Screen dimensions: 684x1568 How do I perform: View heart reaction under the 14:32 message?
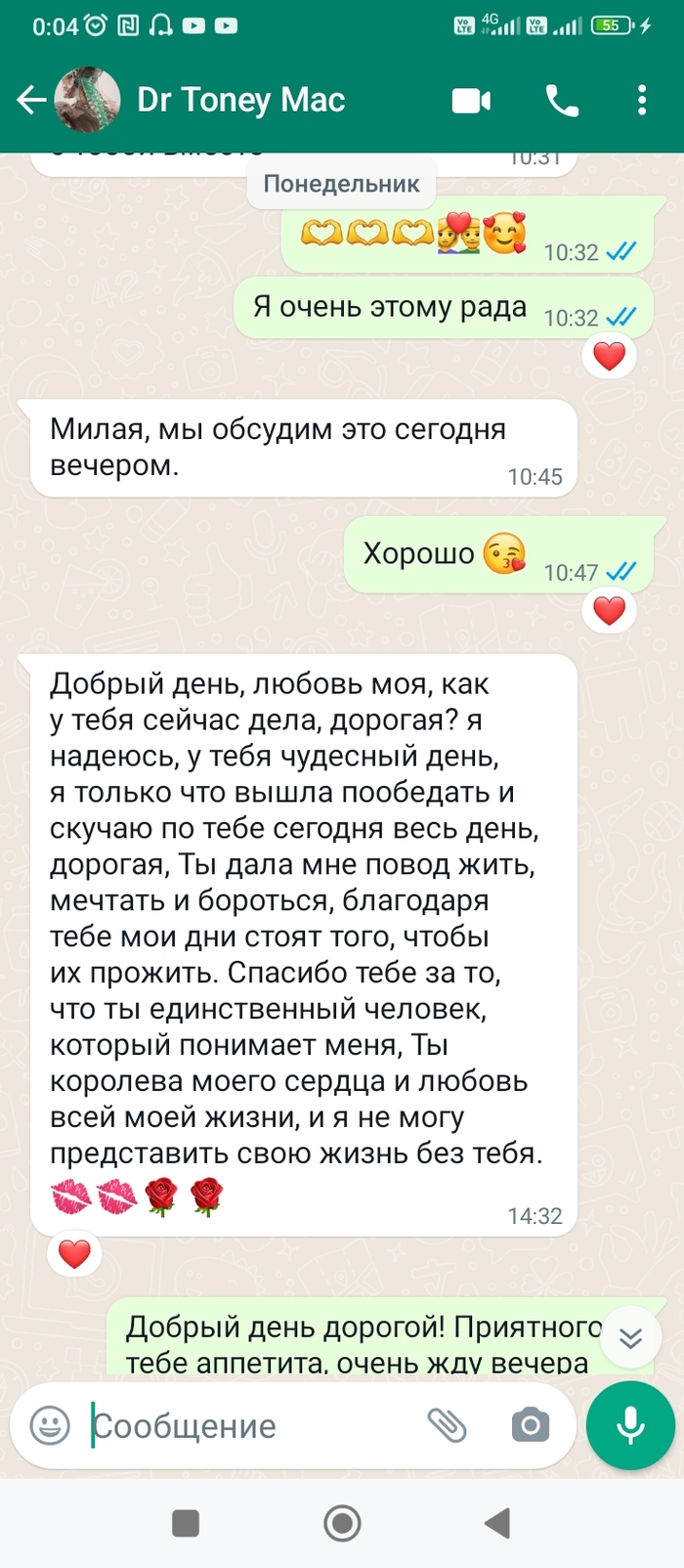click(x=74, y=1254)
